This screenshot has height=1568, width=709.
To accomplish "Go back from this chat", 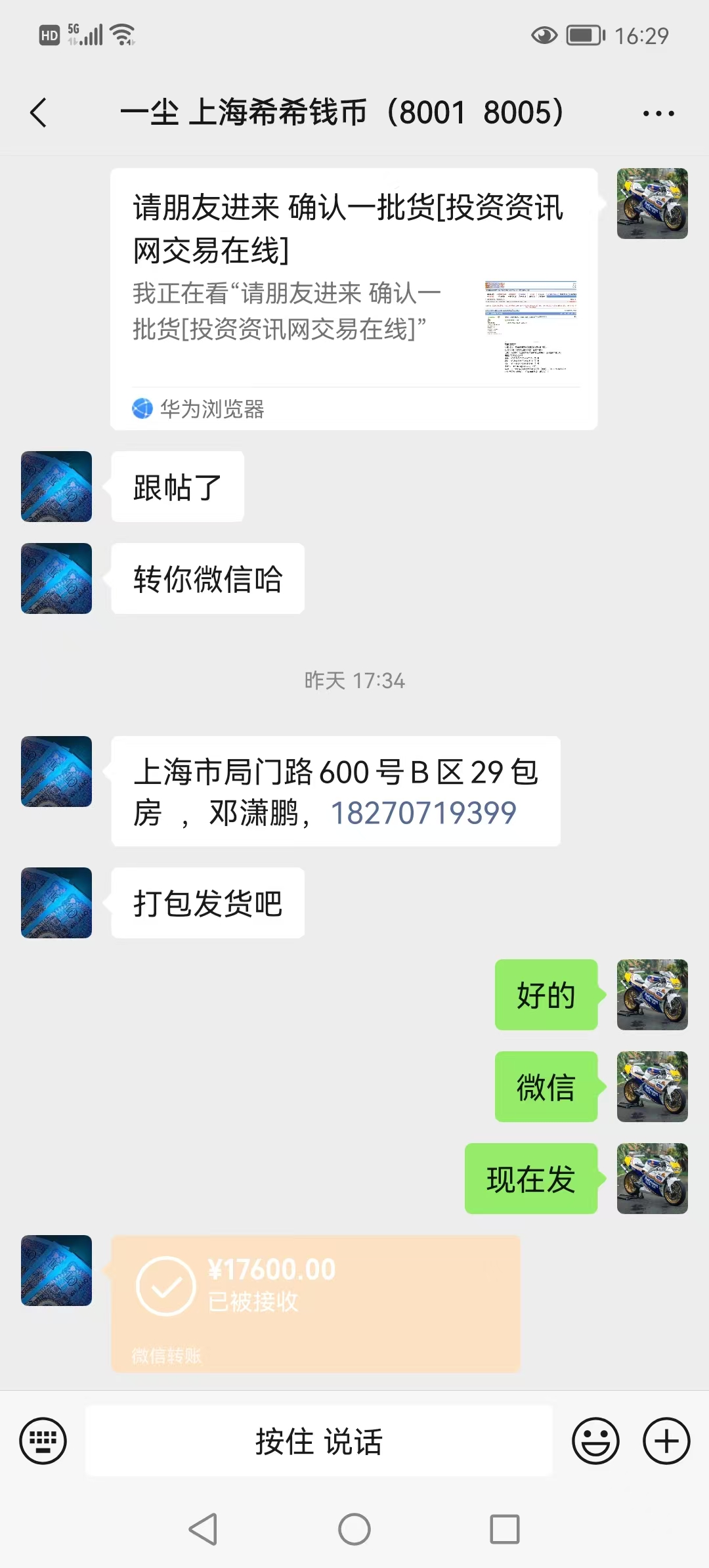I will 39,113.
